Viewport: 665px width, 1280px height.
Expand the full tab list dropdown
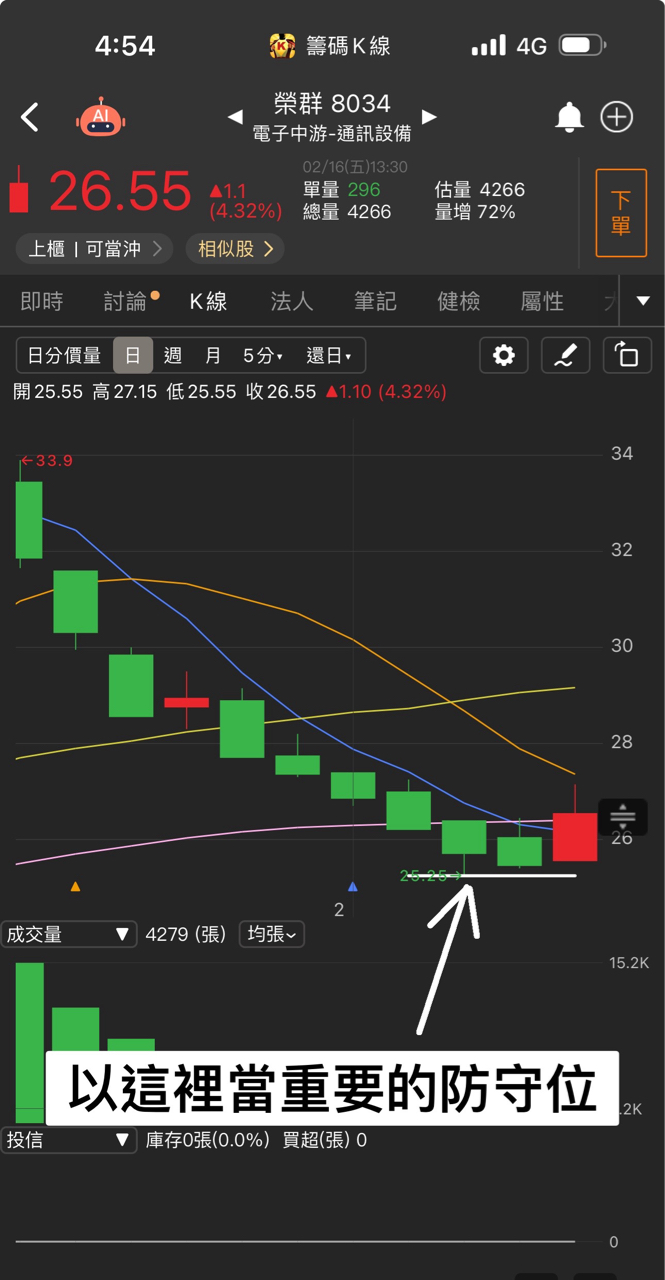[643, 301]
